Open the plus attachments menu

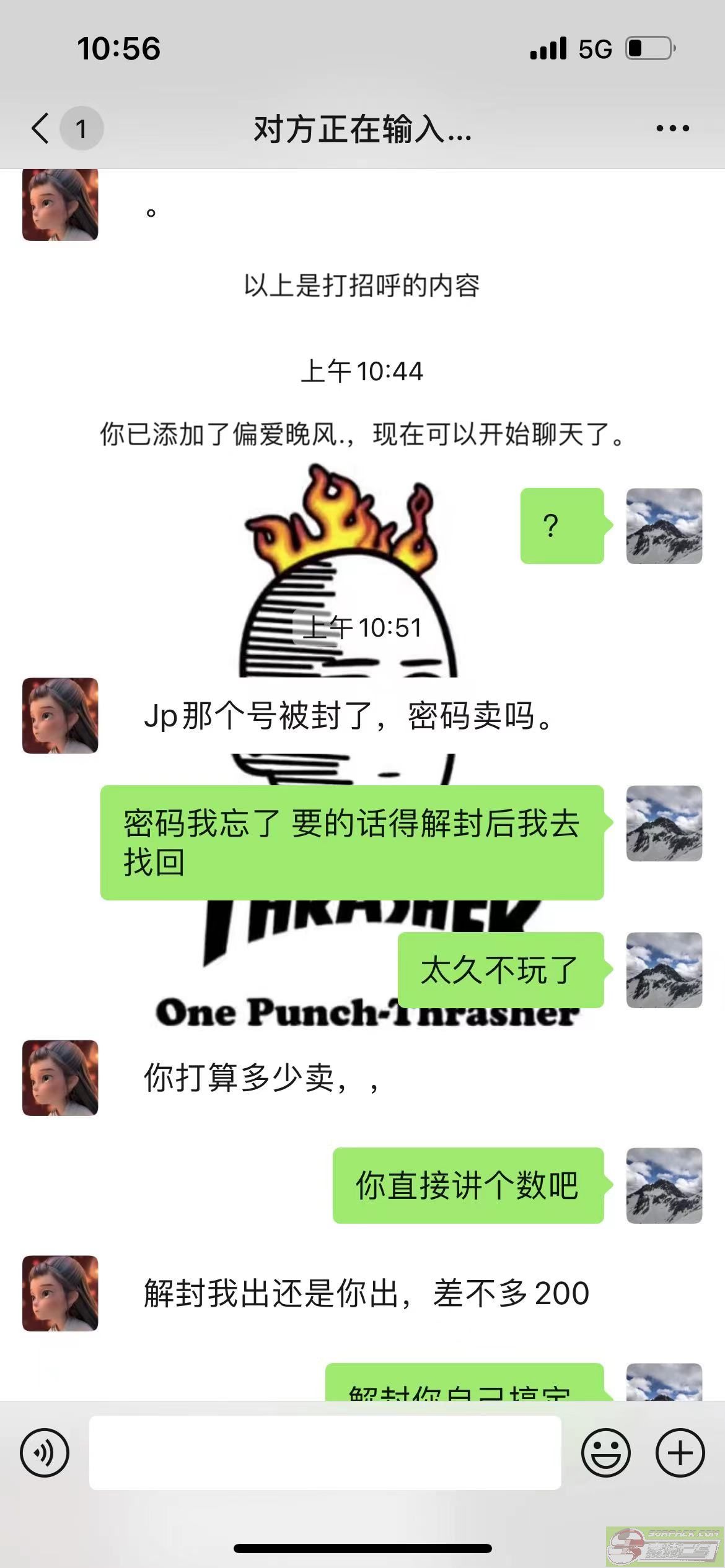[x=680, y=1452]
